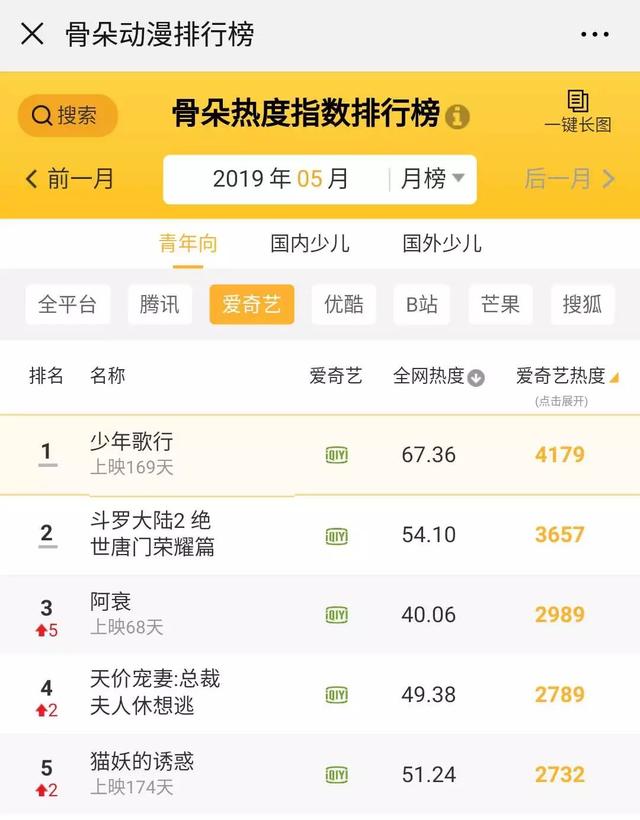The width and height of the screenshot is (640, 820).
Task: Open the 2019年05月 date picker
Action: coord(280,179)
